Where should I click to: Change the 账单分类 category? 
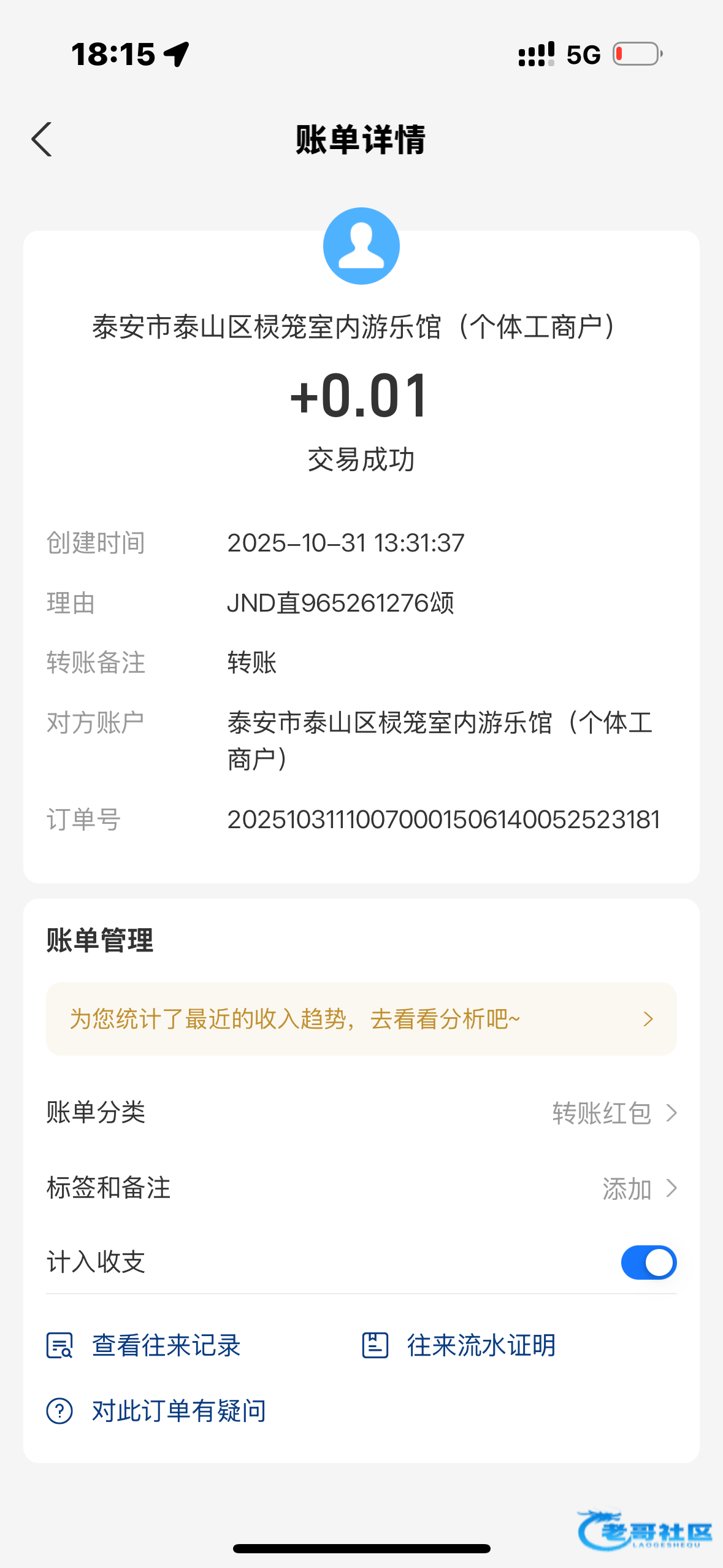pyautogui.click(x=613, y=1113)
